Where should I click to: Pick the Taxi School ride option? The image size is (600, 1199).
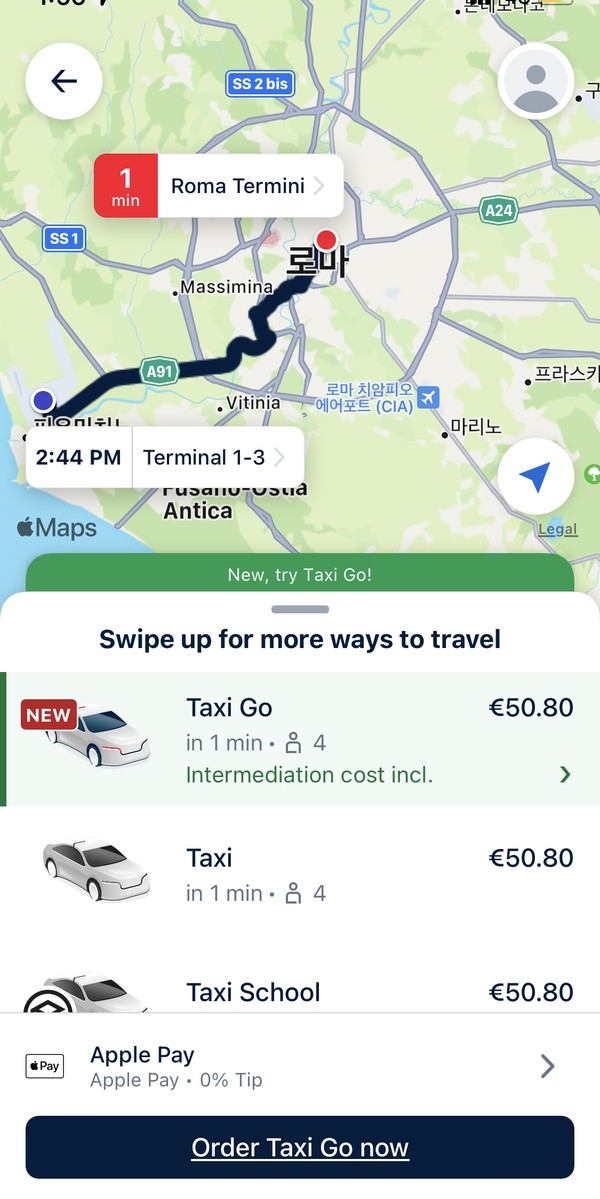point(300,992)
